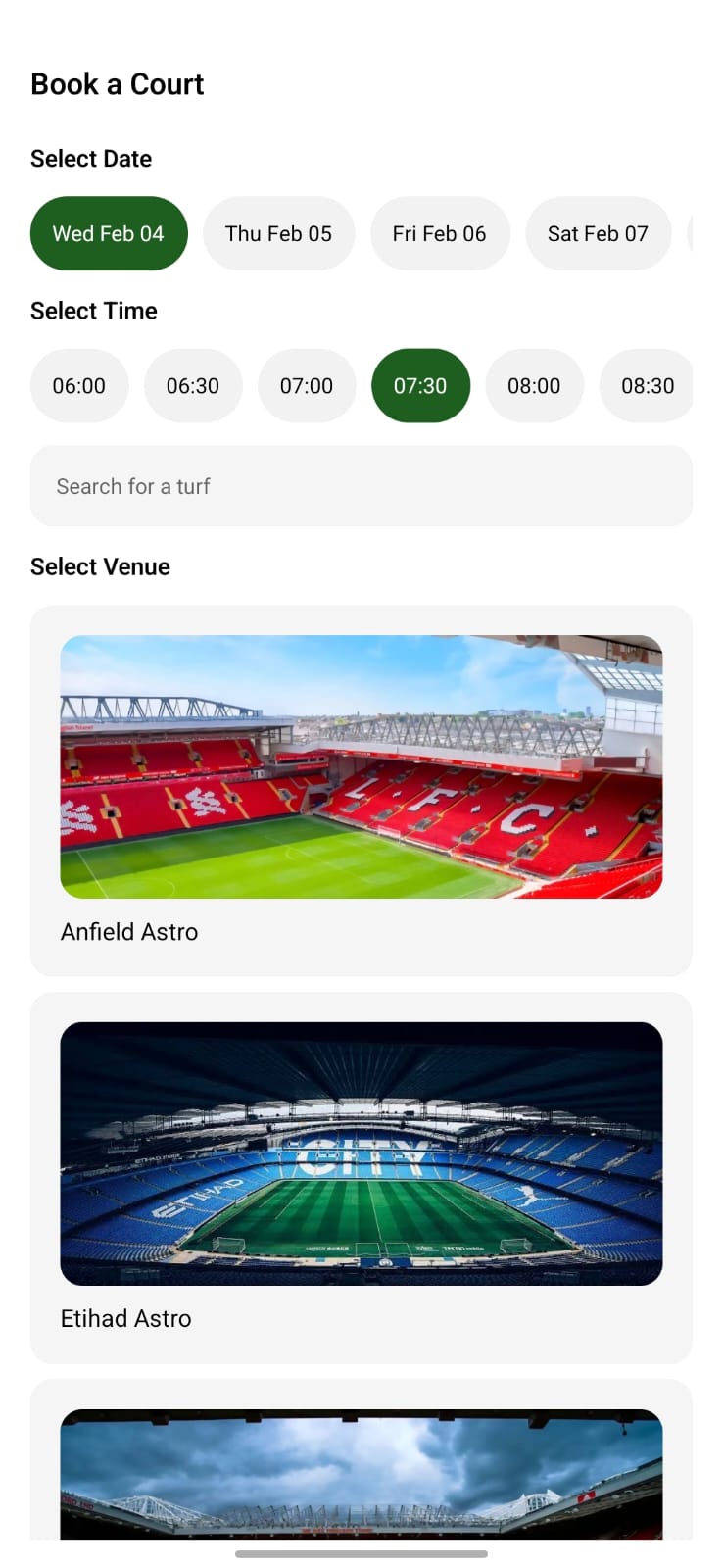
Task: Choose the 06:00 time slot
Action: tap(79, 386)
